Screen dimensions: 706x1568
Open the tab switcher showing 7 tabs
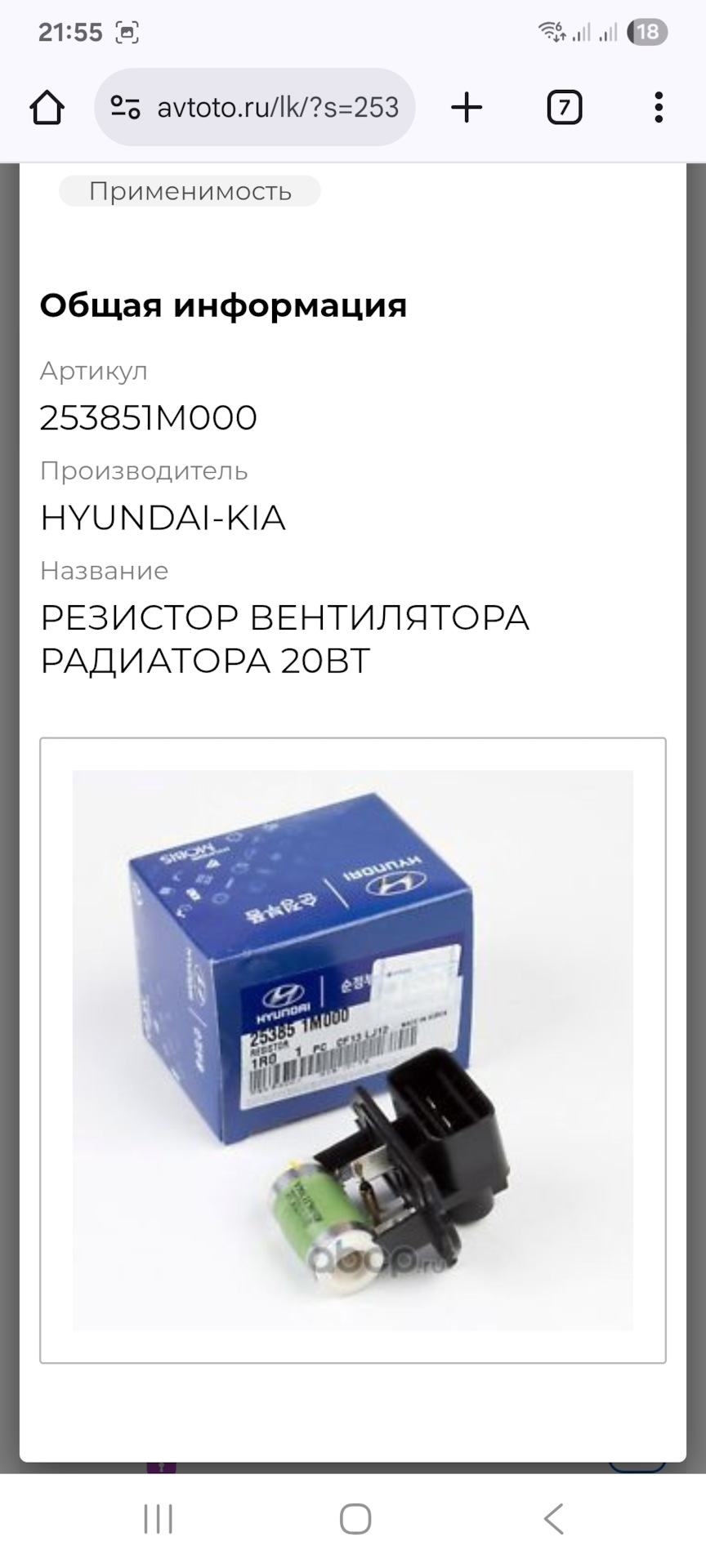click(564, 108)
